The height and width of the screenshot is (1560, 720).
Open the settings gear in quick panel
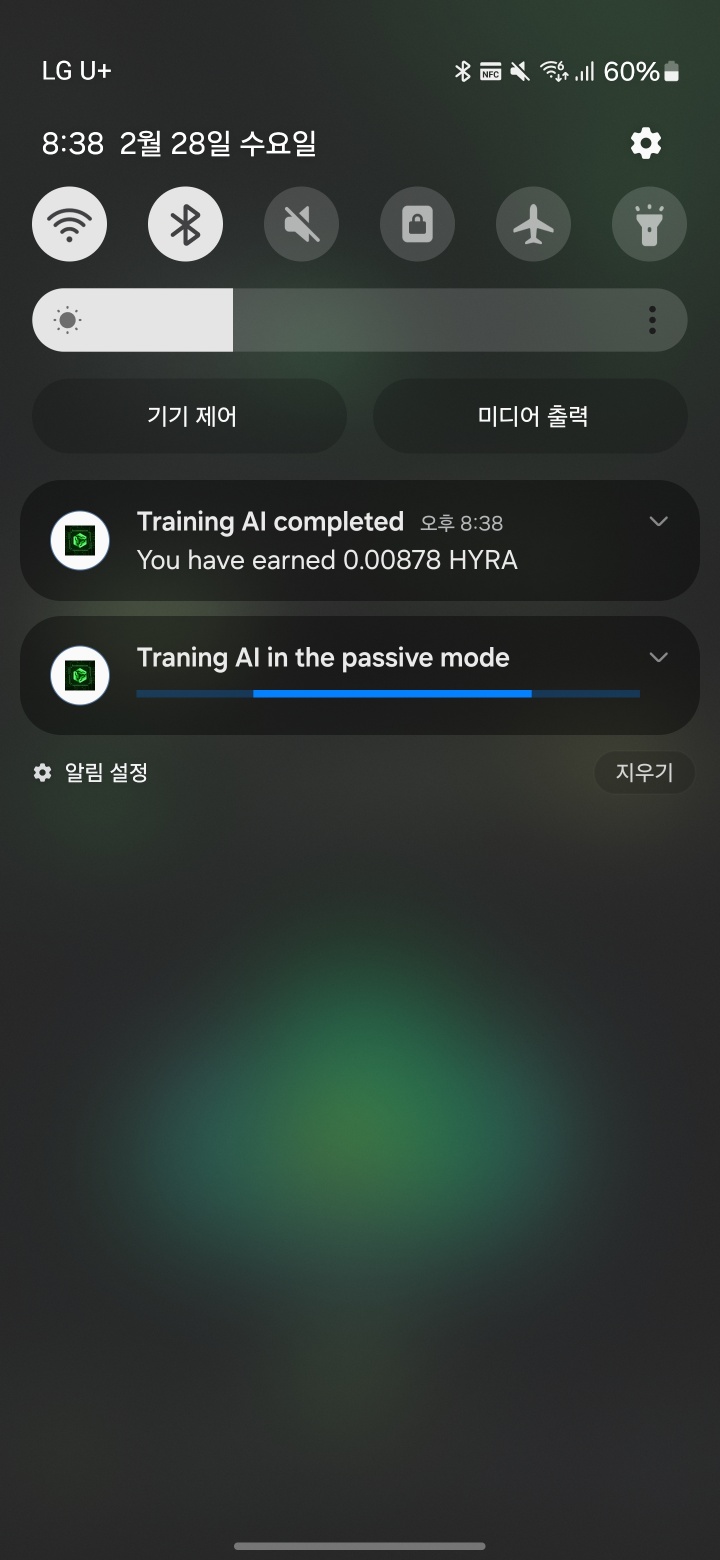click(645, 143)
